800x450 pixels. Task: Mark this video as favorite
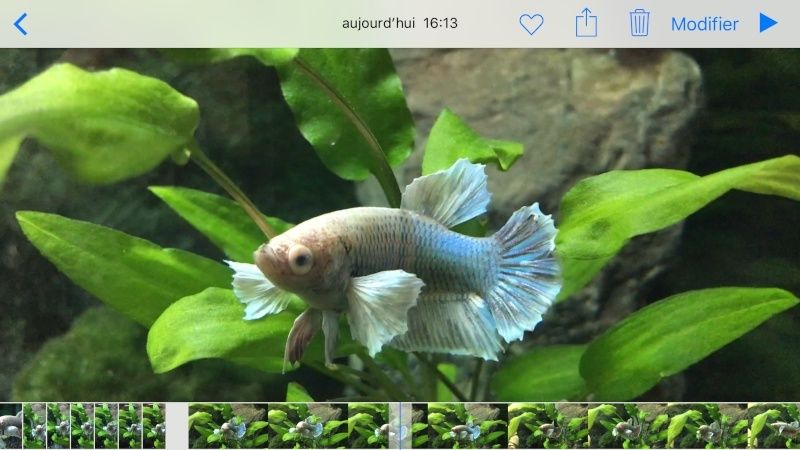531,24
